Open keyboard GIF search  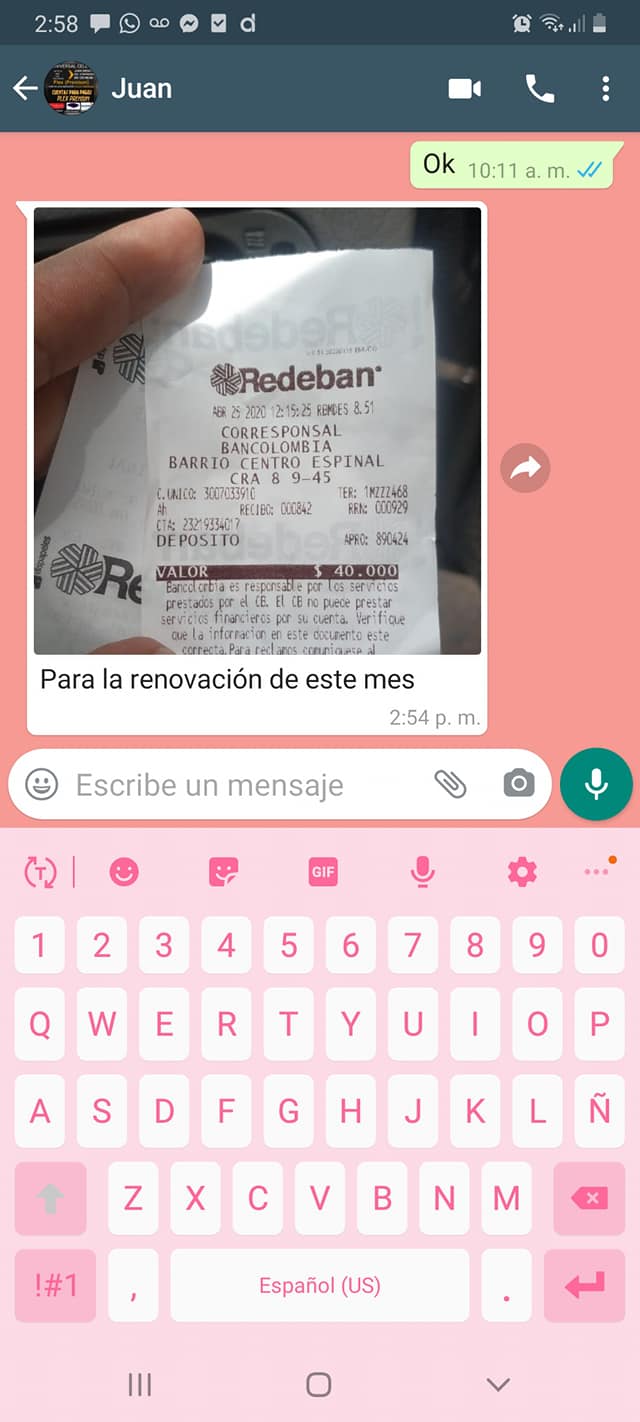click(x=323, y=872)
